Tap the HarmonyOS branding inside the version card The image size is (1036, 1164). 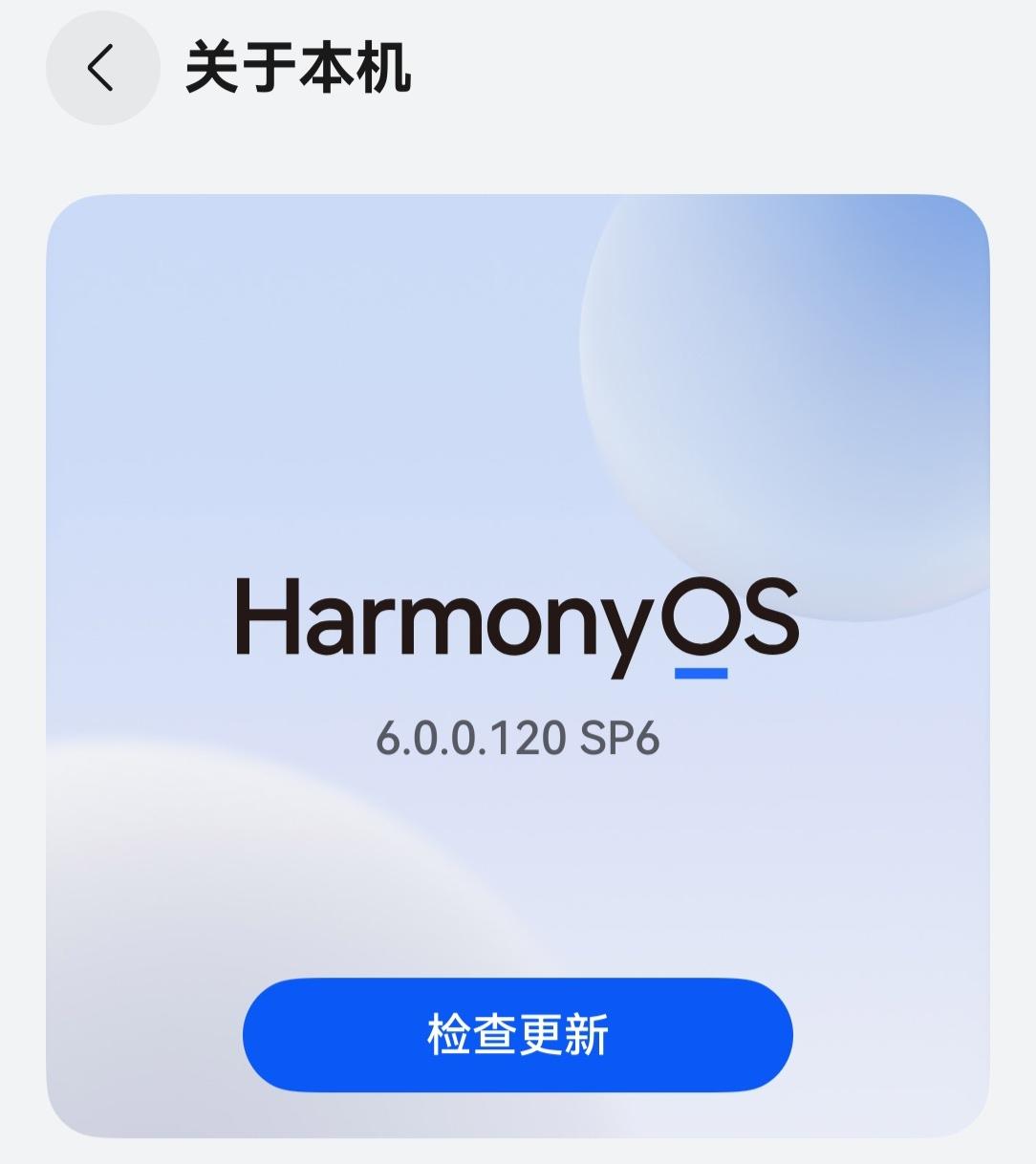[516, 621]
